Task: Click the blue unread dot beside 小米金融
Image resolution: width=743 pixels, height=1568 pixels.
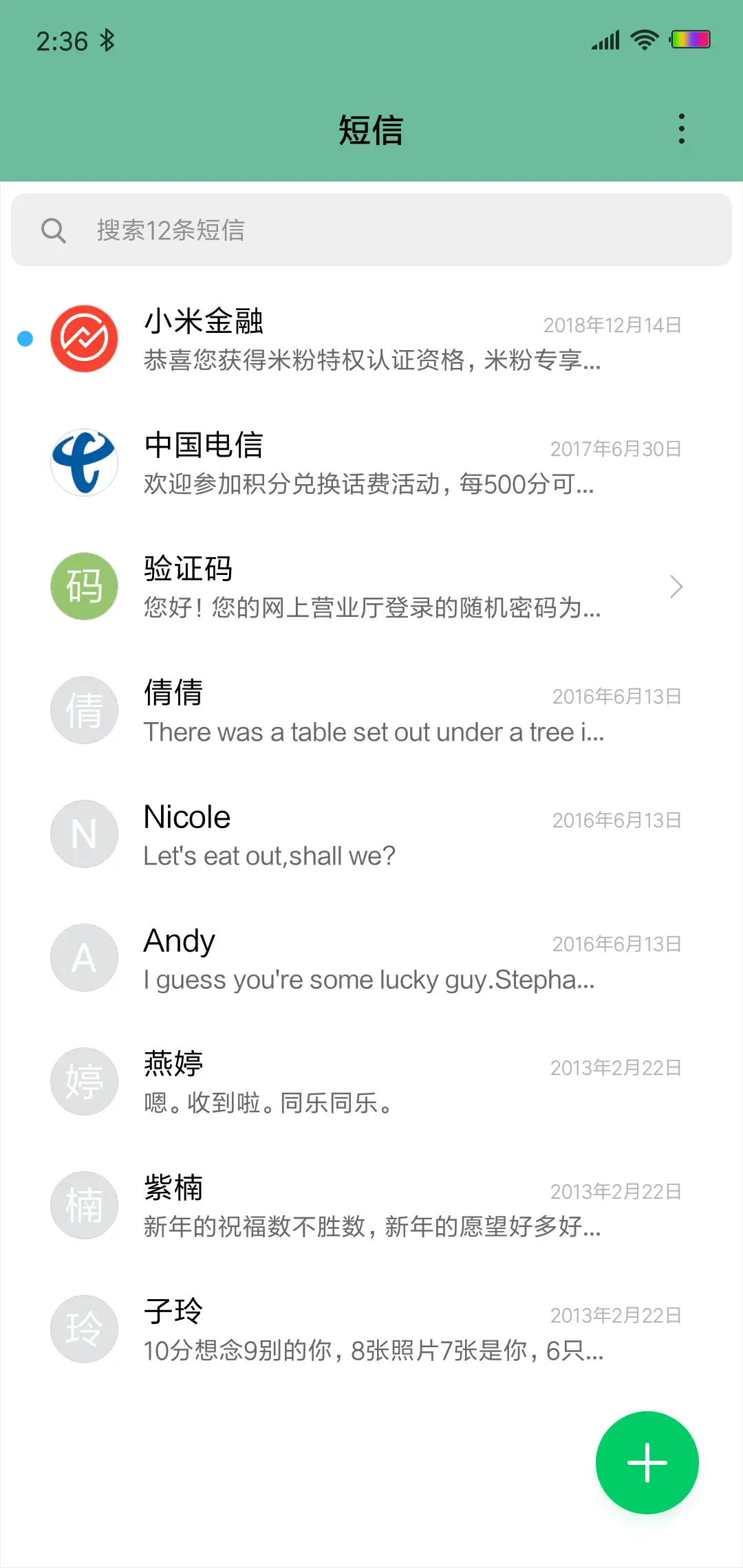Action: tap(25, 338)
